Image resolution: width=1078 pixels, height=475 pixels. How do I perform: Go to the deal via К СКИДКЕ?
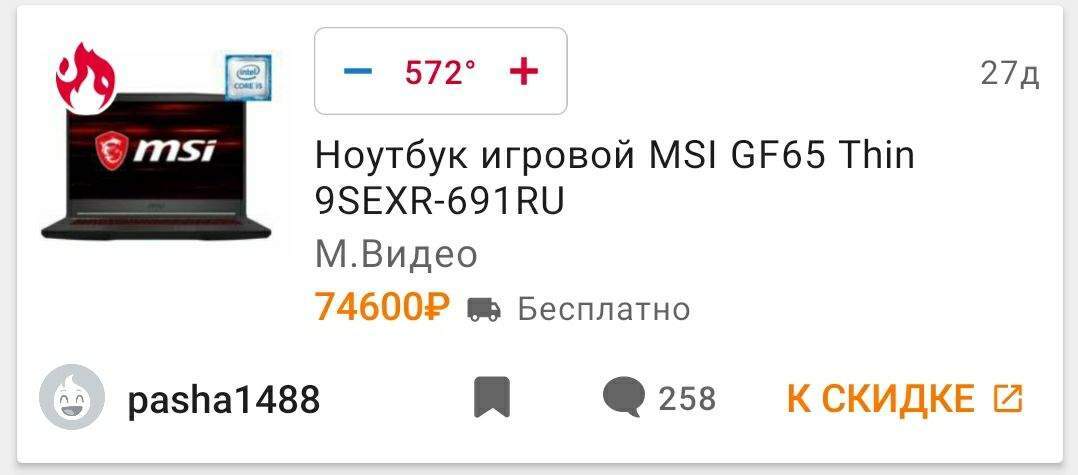(904, 398)
